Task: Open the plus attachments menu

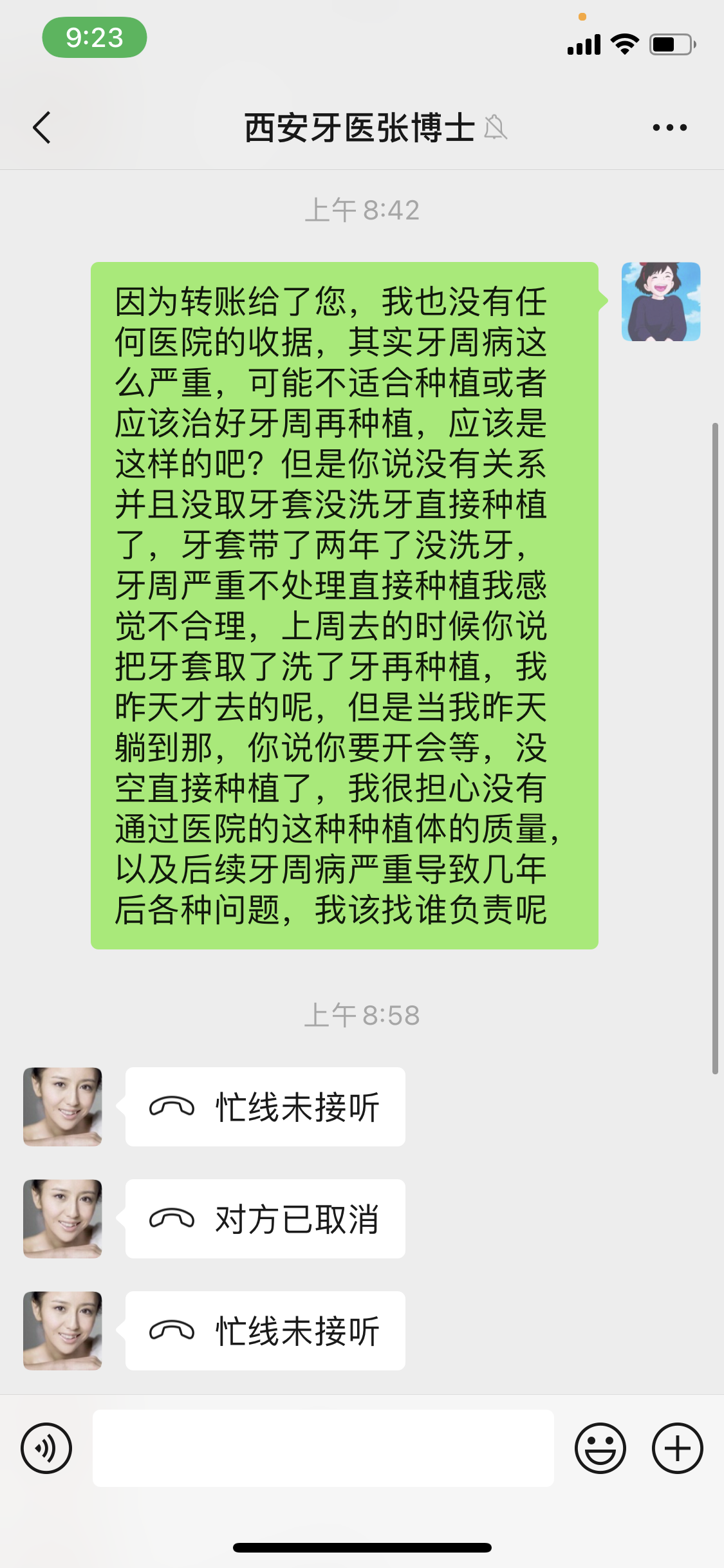Action: (677, 1448)
